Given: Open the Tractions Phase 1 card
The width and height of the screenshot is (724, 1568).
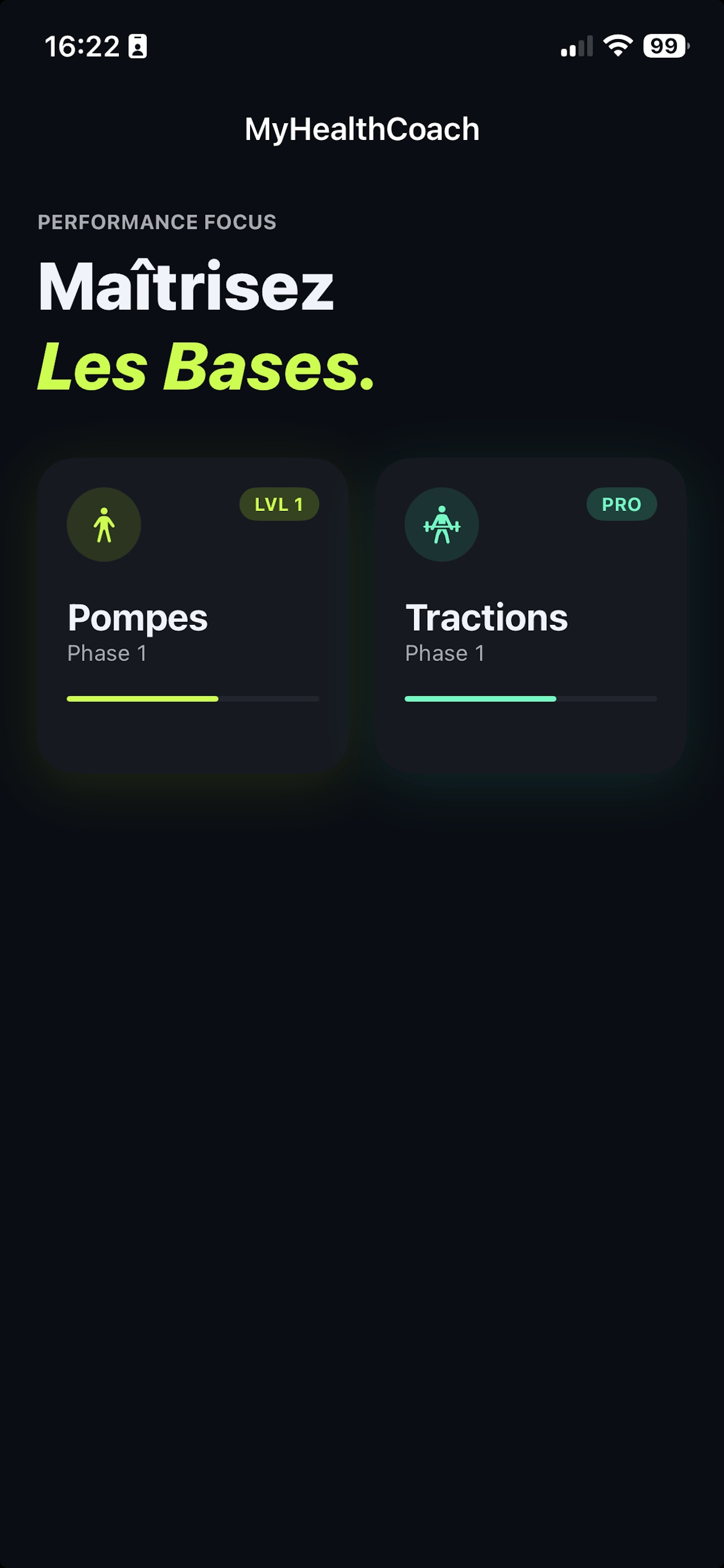Looking at the screenshot, I should (x=530, y=615).
